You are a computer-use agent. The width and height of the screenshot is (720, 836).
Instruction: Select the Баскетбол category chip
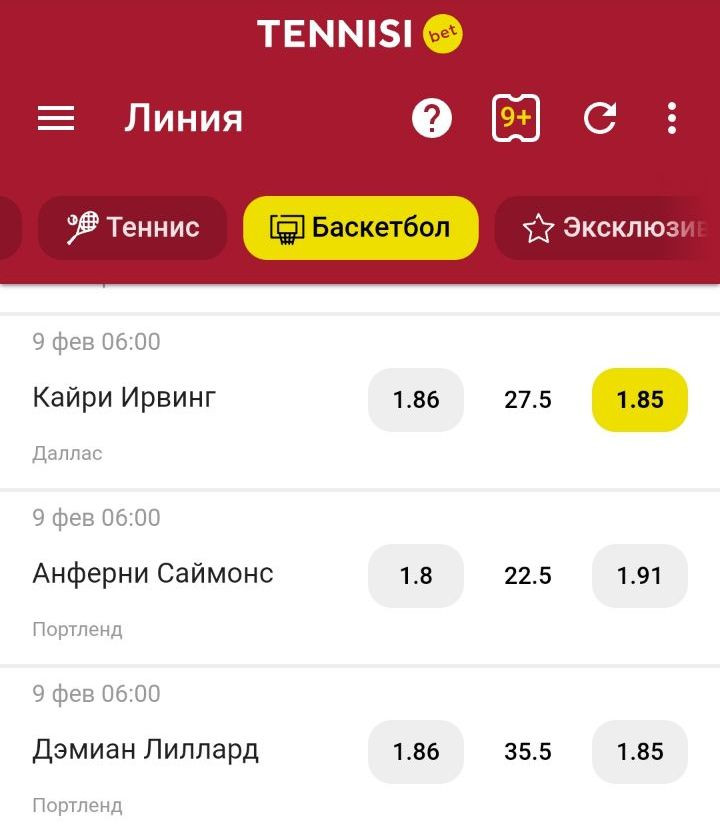tap(360, 228)
